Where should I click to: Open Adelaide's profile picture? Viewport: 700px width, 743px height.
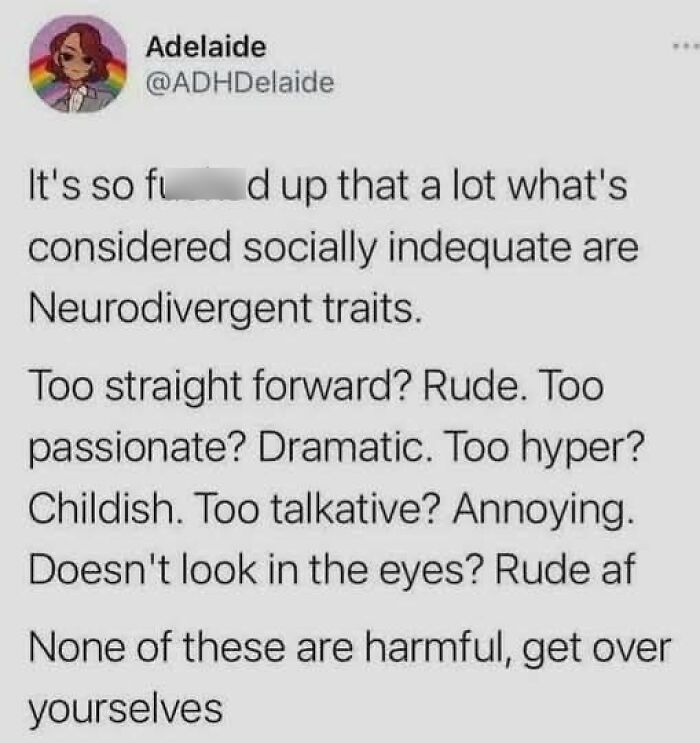(78, 63)
